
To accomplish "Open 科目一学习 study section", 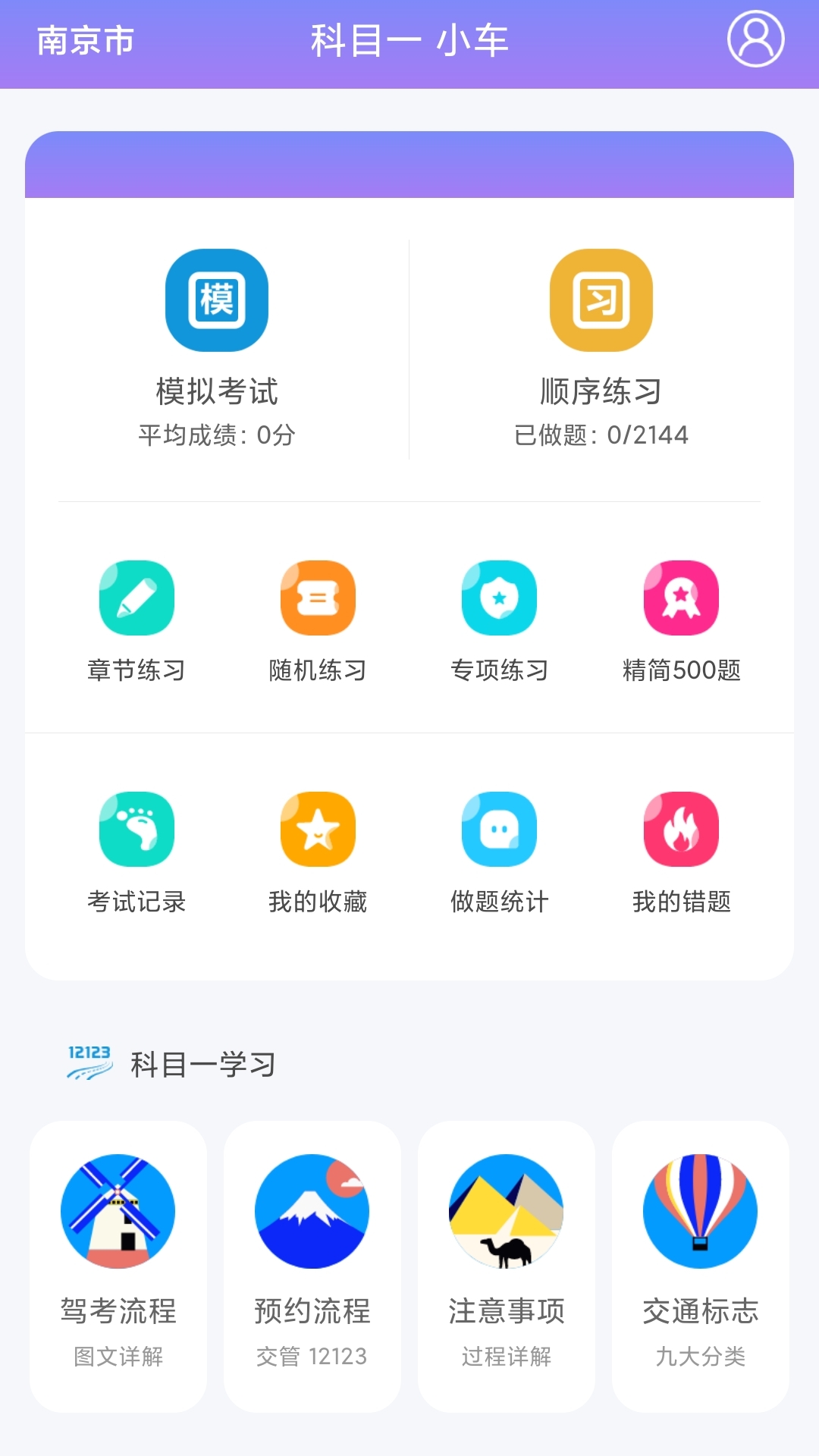I will point(202,1063).
